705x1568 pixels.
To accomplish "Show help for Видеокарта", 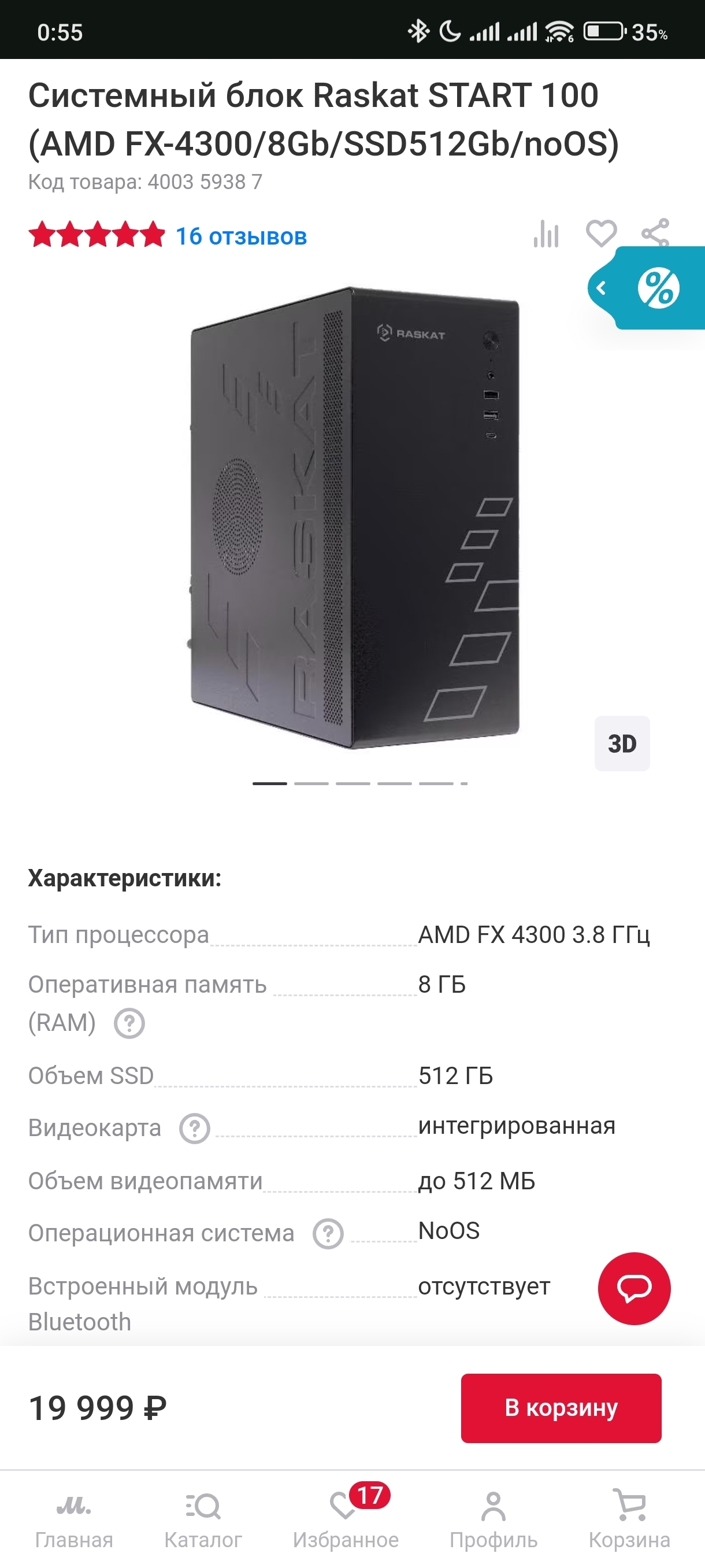I will [x=195, y=1129].
